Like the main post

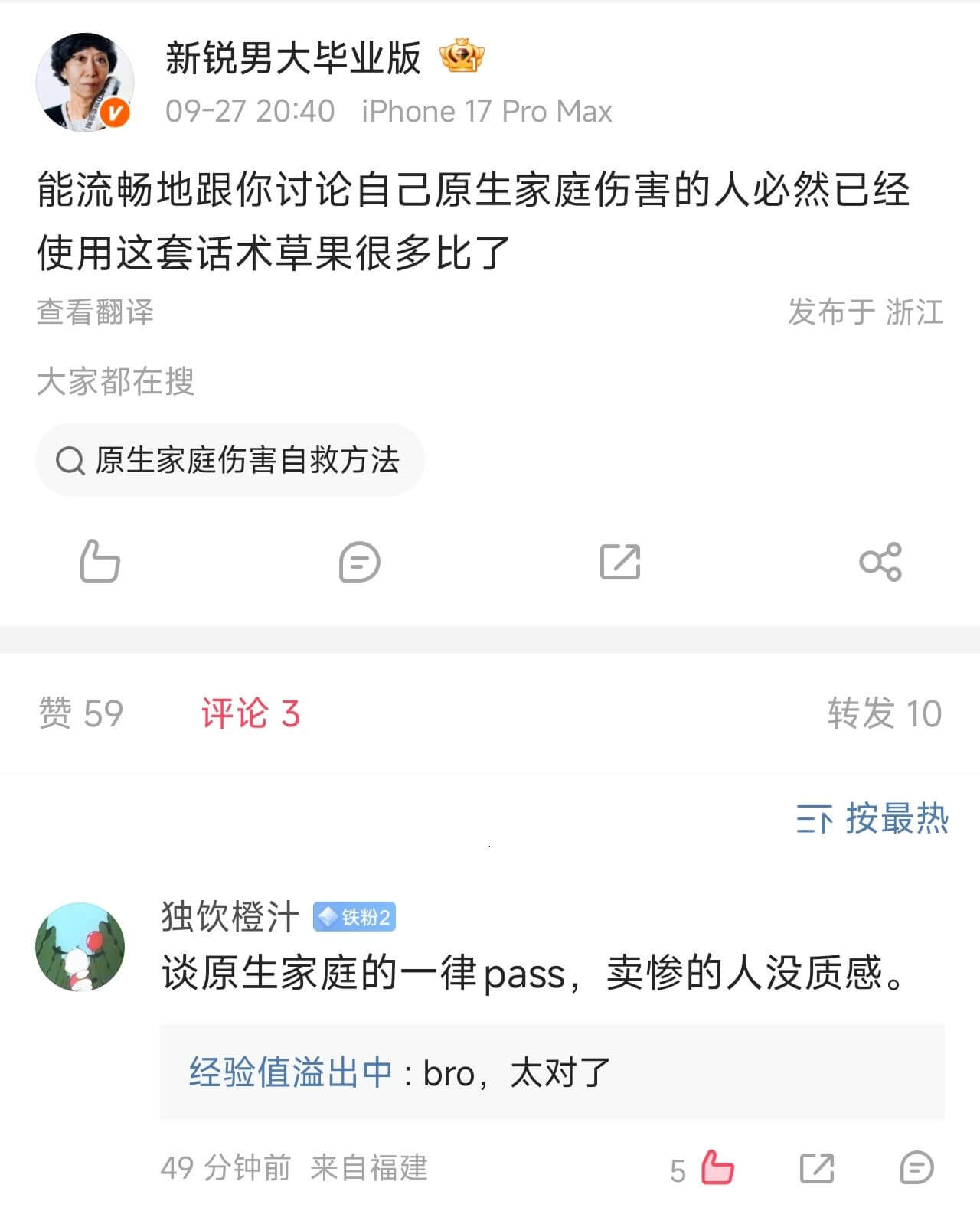pyautogui.click(x=100, y=562)
